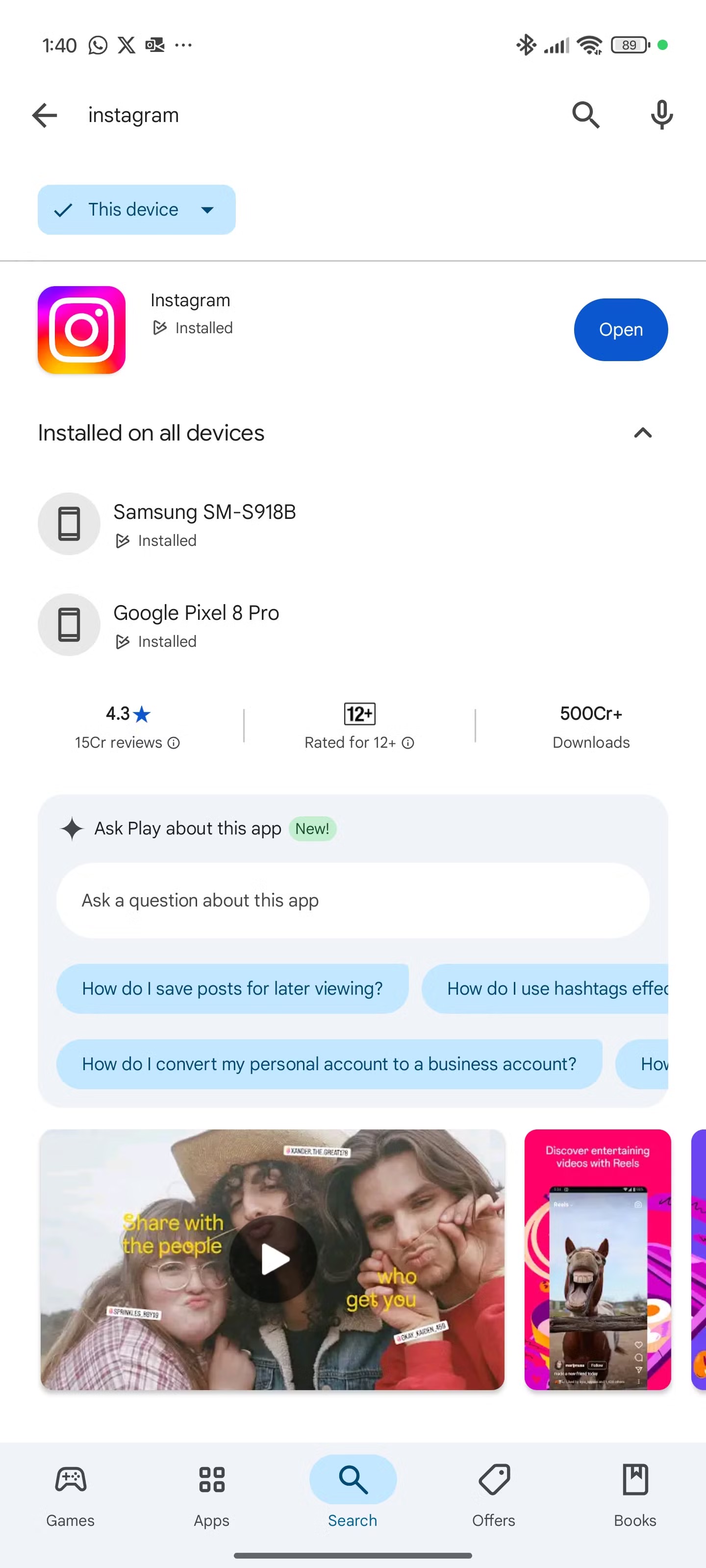Open the installed Instagram app
The width and height of the screenshot is (706, 1568).
(620, 329)
